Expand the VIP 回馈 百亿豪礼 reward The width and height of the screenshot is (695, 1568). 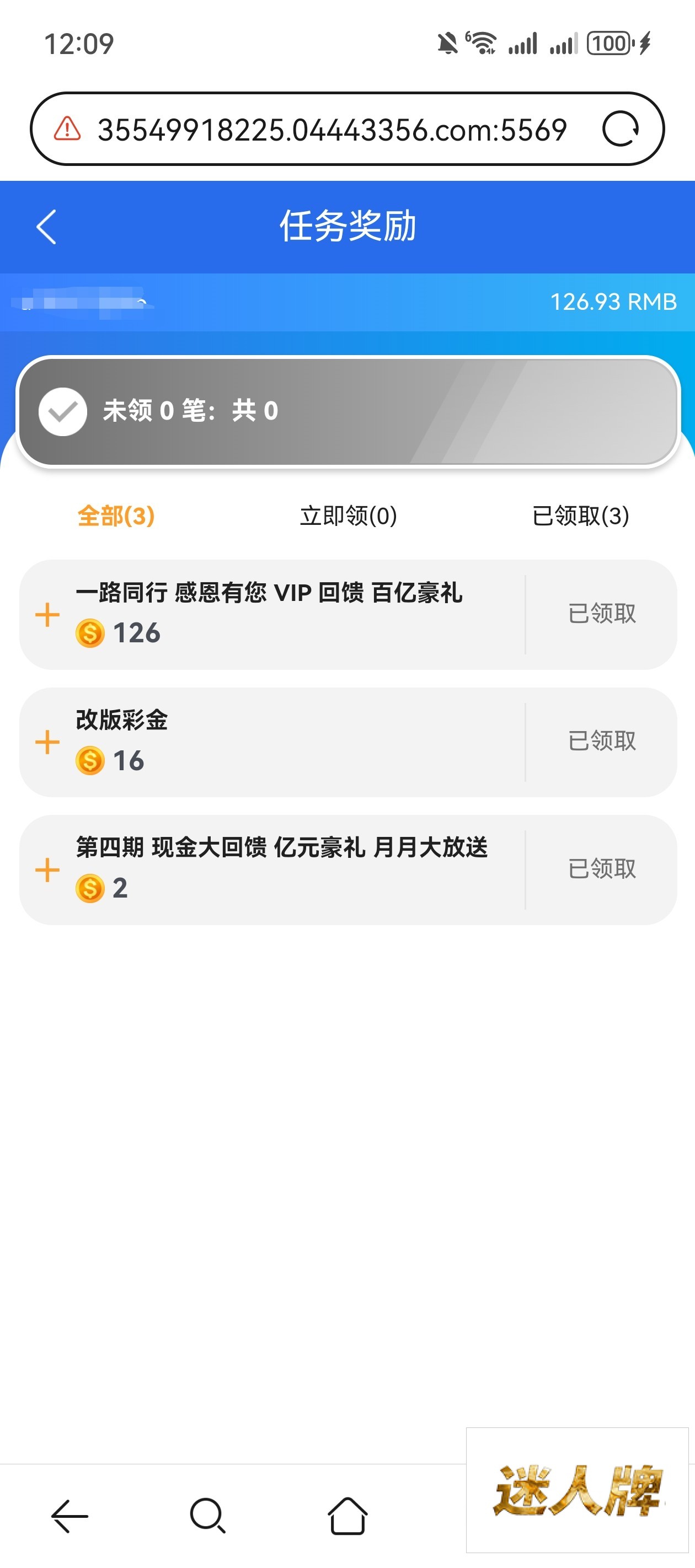click(x=47, y=615)
